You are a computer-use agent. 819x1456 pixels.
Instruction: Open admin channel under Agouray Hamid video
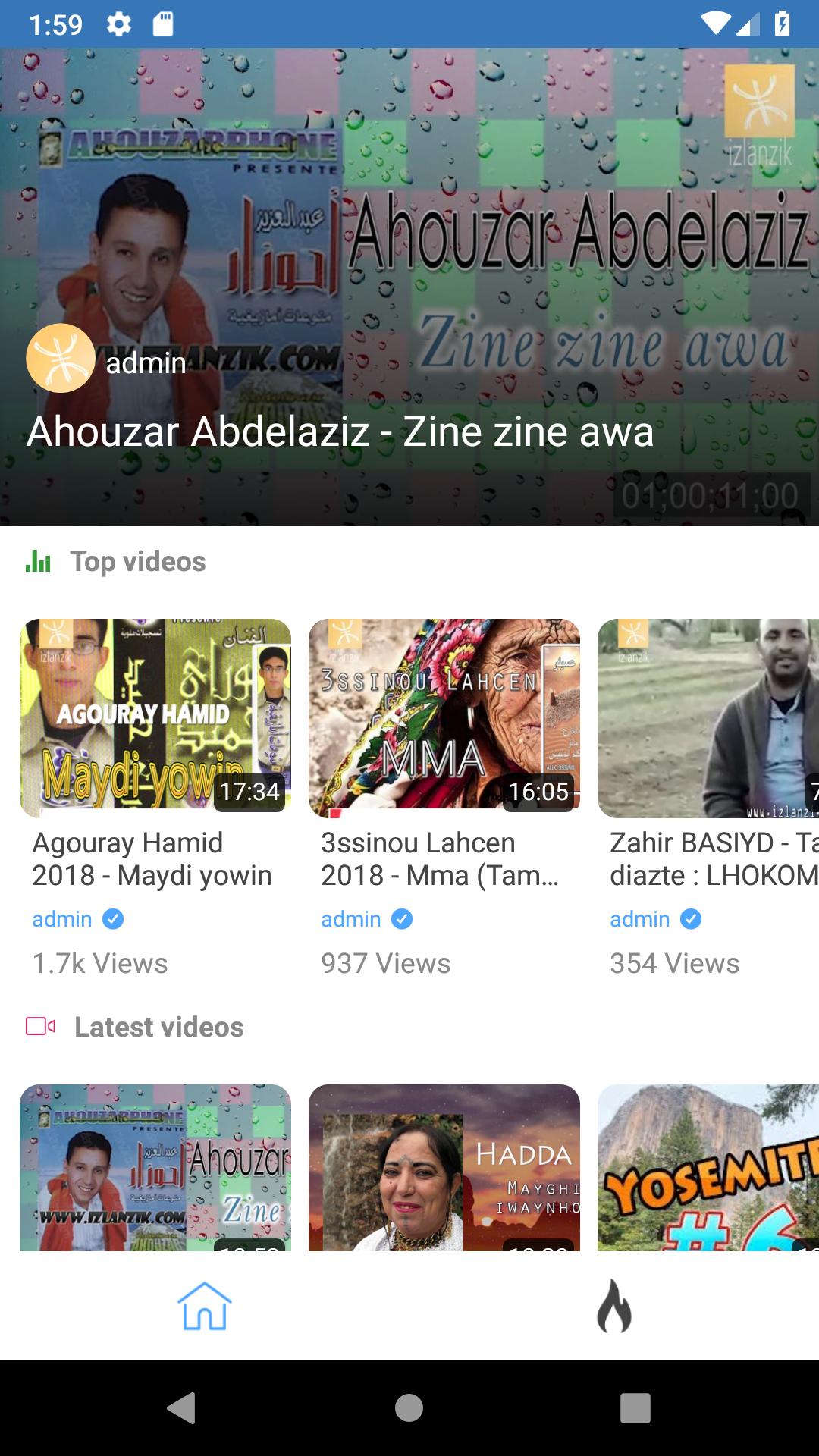click(62, 919)
